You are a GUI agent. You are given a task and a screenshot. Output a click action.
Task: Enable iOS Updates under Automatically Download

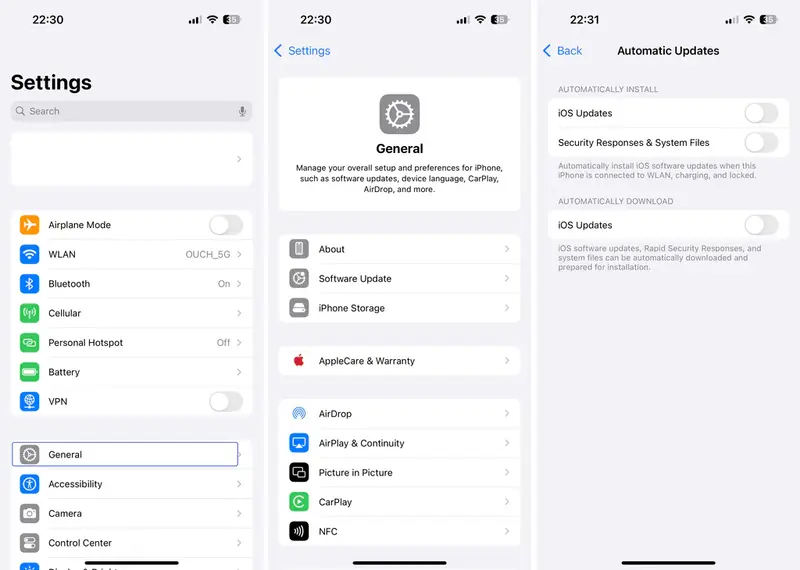[x=761, y=225]
